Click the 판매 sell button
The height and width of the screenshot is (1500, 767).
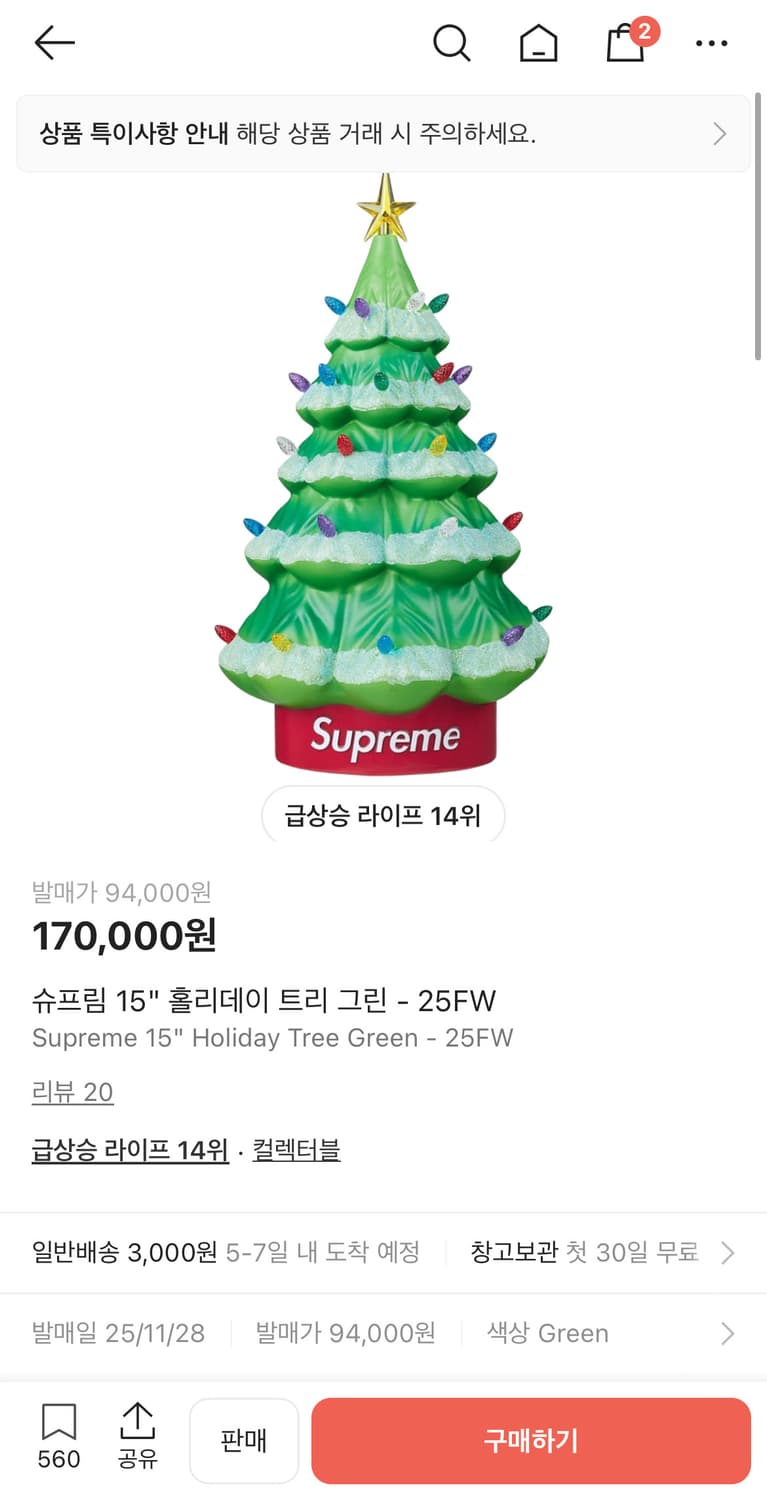(x=244, y=1440)
